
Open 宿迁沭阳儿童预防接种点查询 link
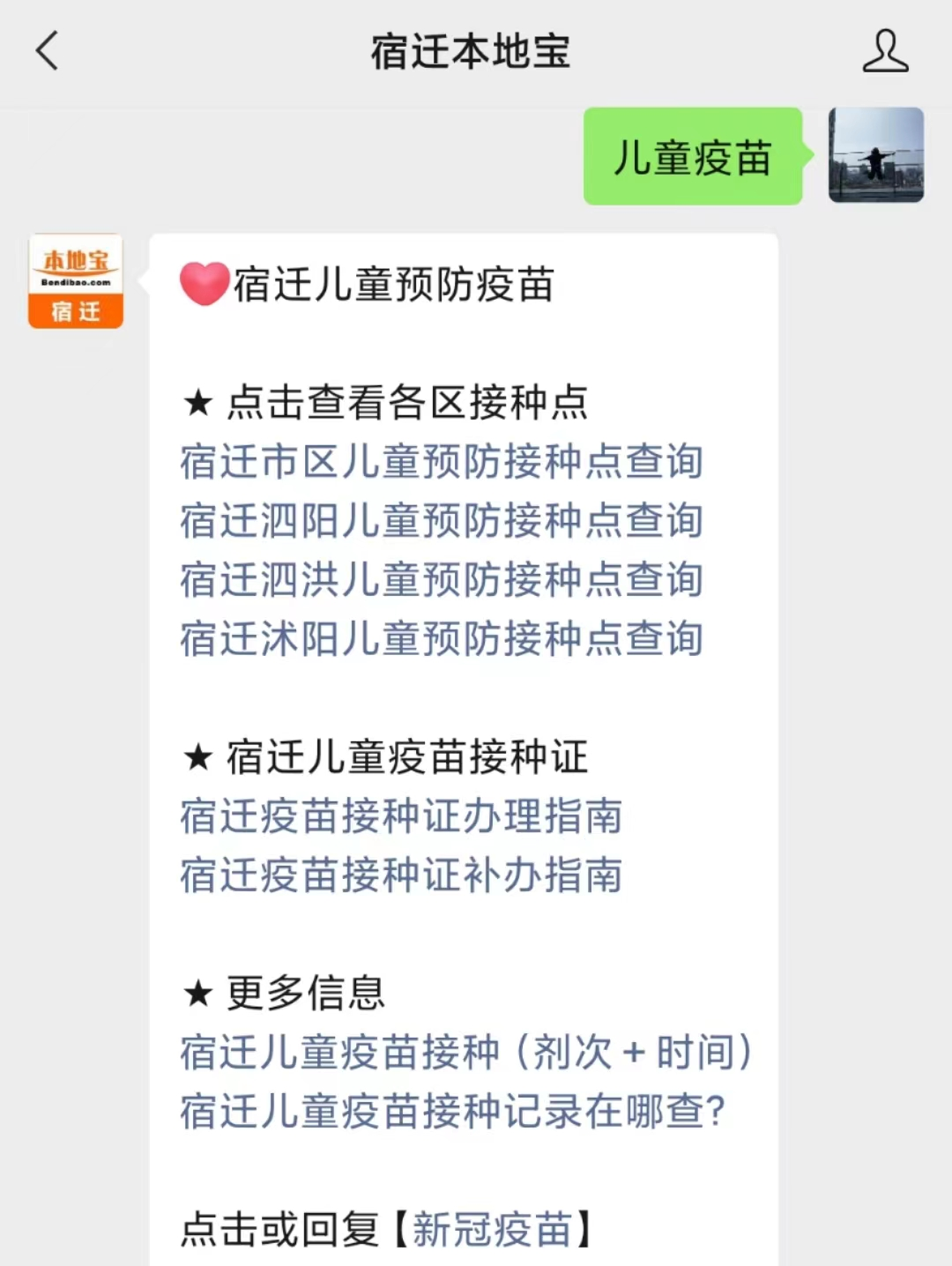(x=441, y=639)
